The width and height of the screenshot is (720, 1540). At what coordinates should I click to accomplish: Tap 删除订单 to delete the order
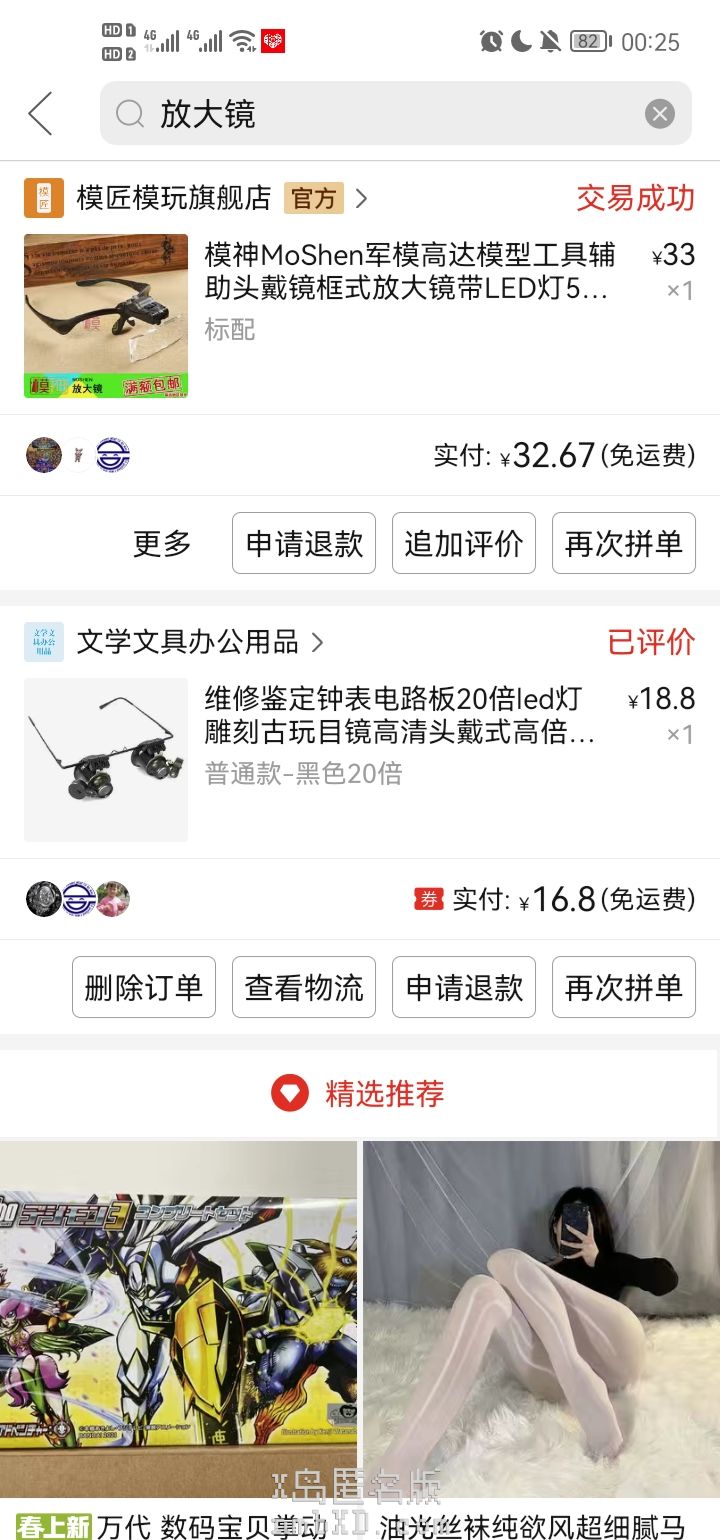144,987
